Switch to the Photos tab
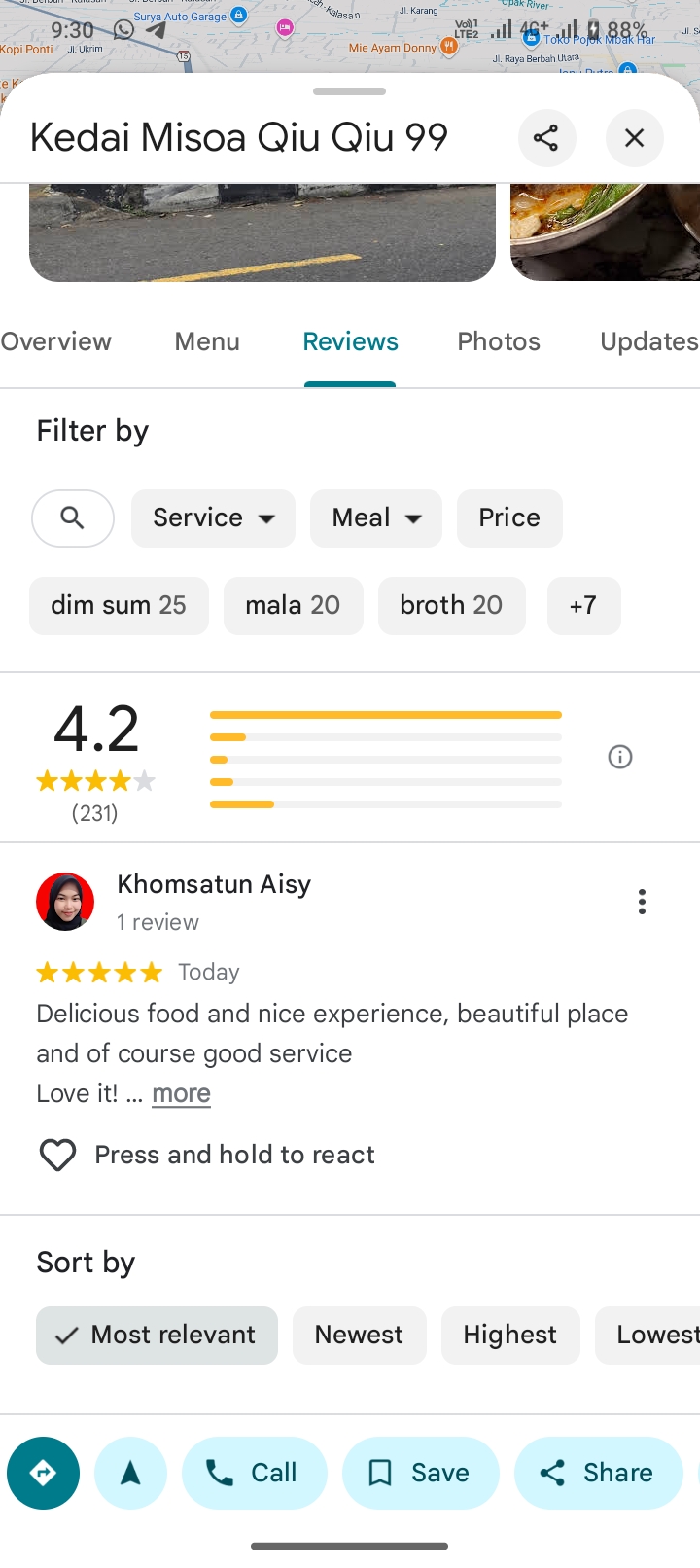Screen dimensions: 700x1568 [499, 341]
